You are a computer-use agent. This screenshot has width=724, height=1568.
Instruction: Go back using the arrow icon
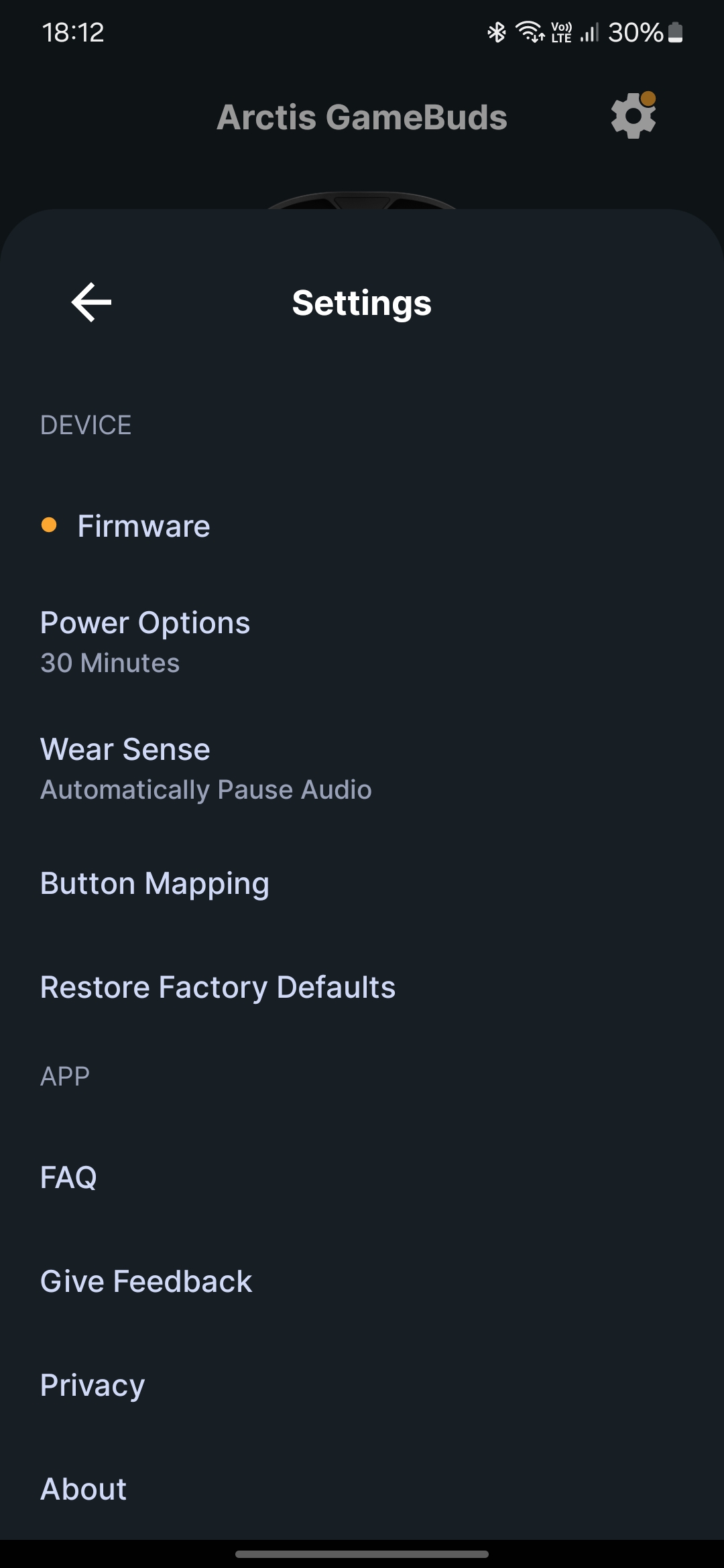[92, 302]
